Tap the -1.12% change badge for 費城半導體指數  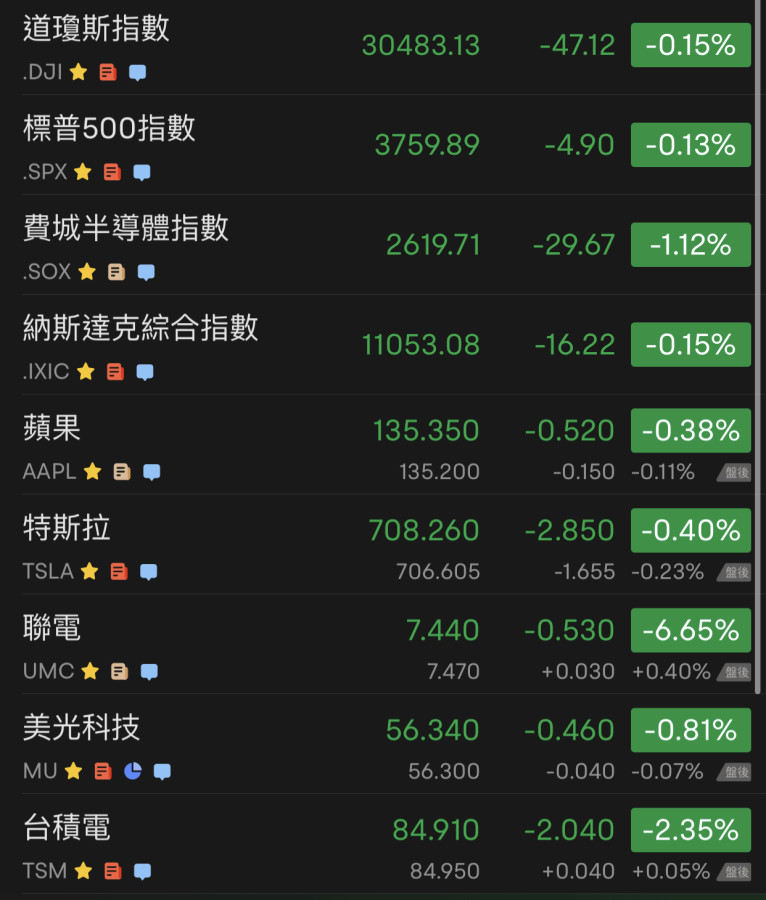point(690,245)
